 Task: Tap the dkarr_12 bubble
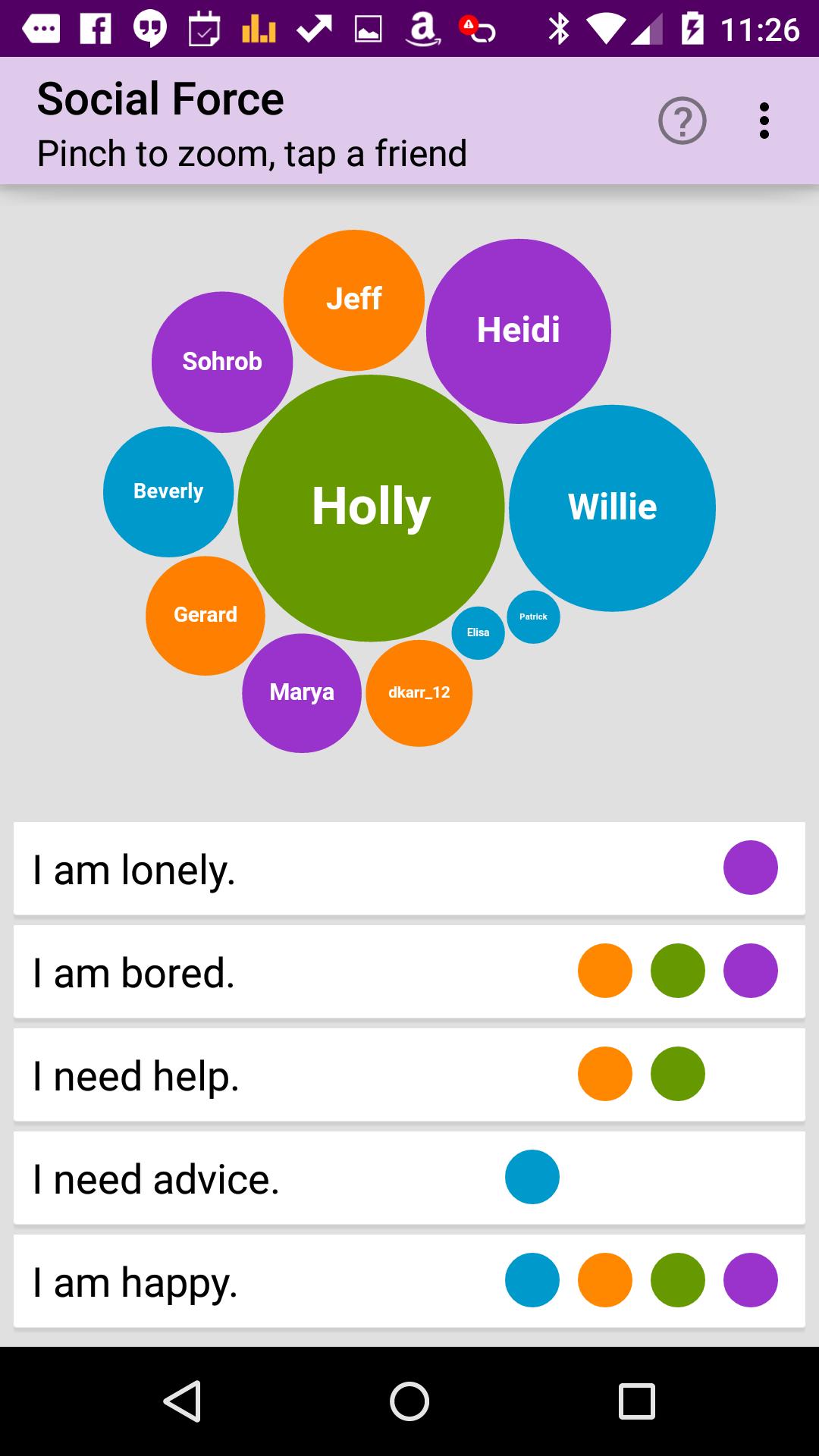[419, 692]
